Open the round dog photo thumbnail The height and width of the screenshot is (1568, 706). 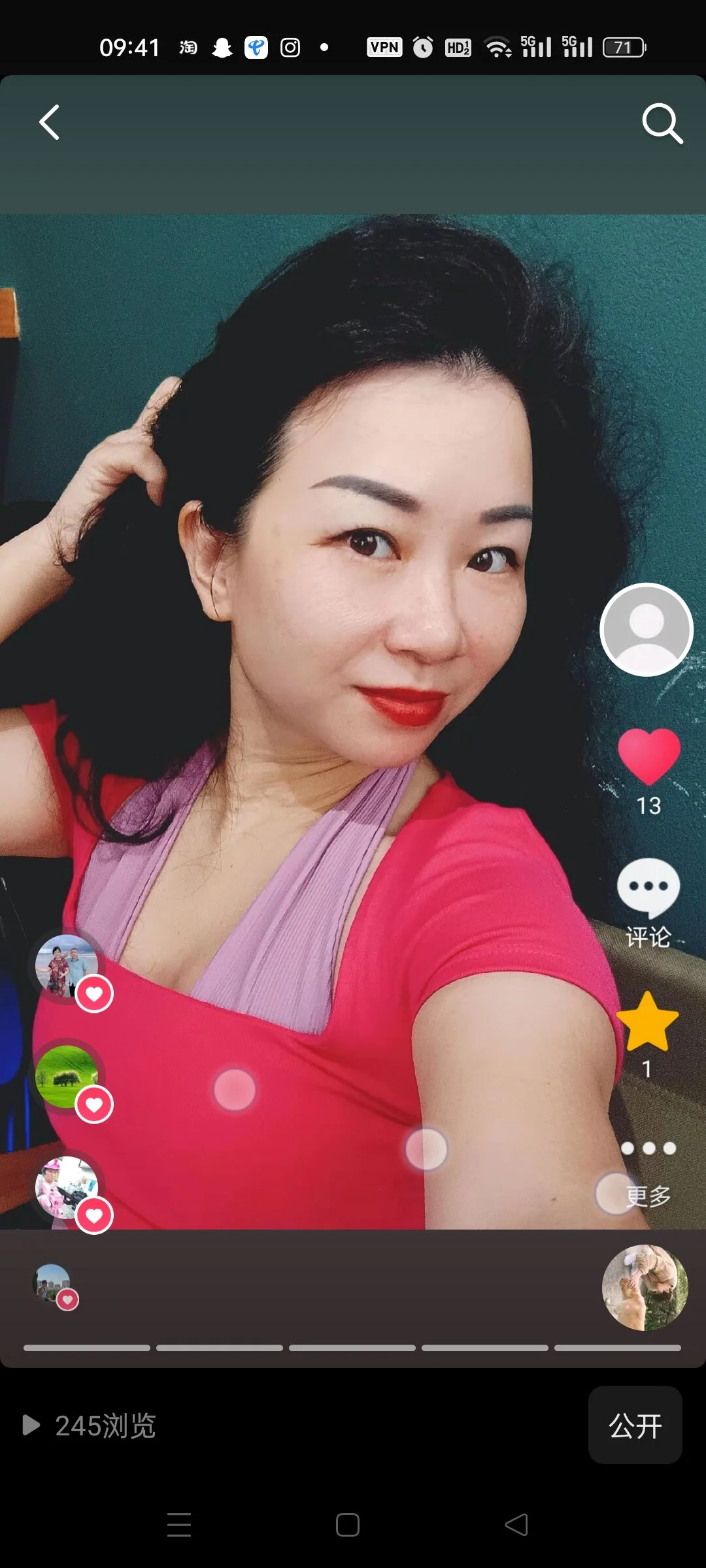tap(645, 1287)
